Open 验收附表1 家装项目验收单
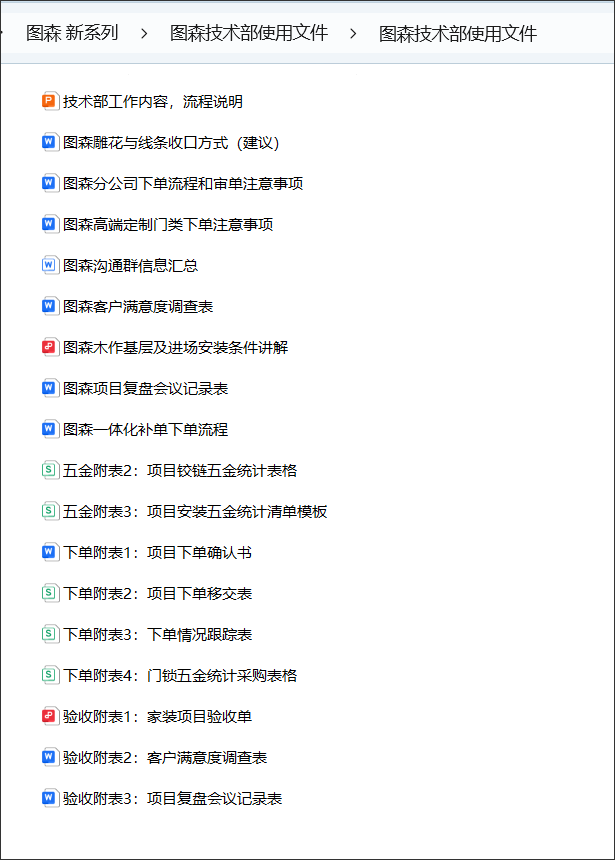Screen dimensions: 615x860 157,716
